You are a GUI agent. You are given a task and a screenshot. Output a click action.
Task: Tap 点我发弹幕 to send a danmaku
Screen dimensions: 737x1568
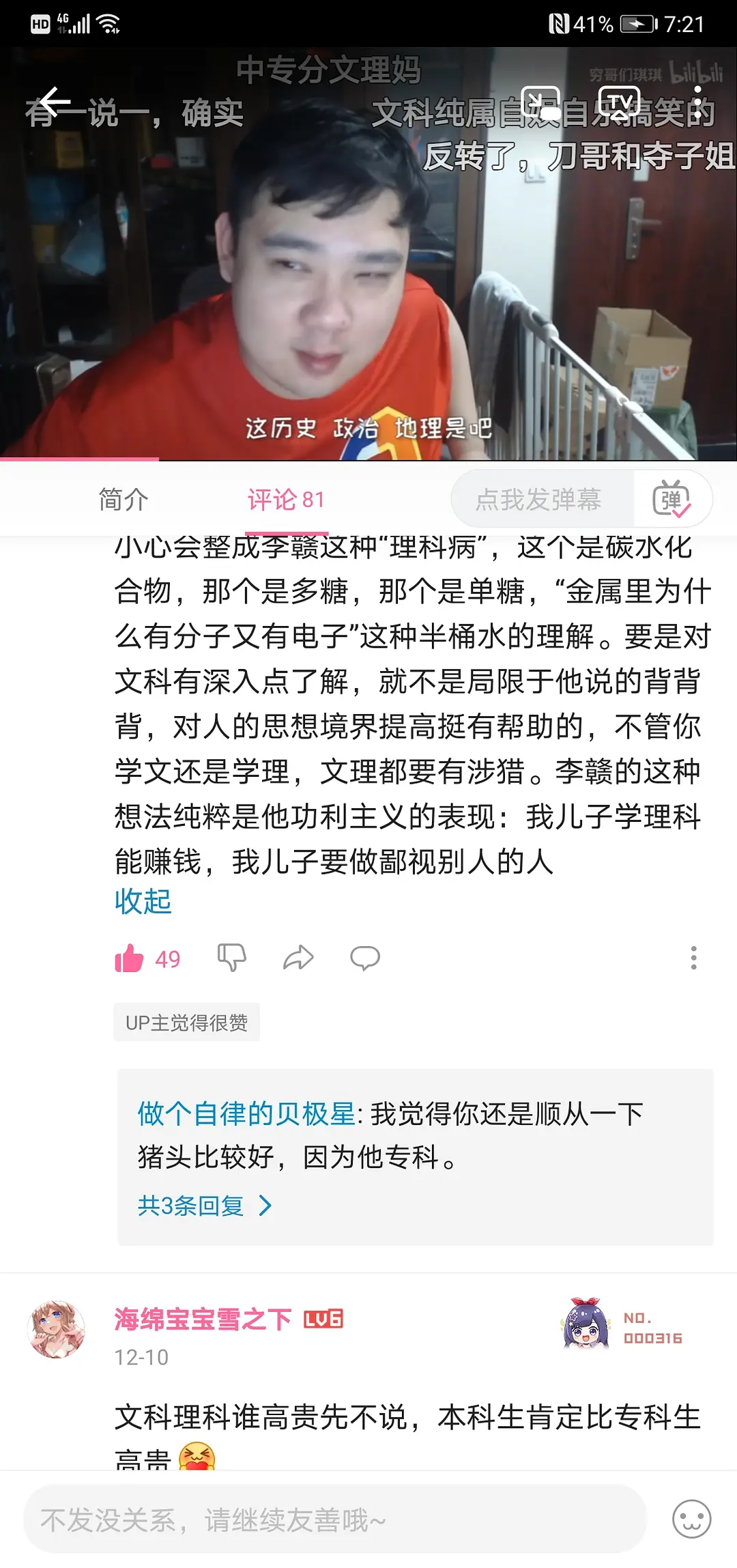point(538,500)
